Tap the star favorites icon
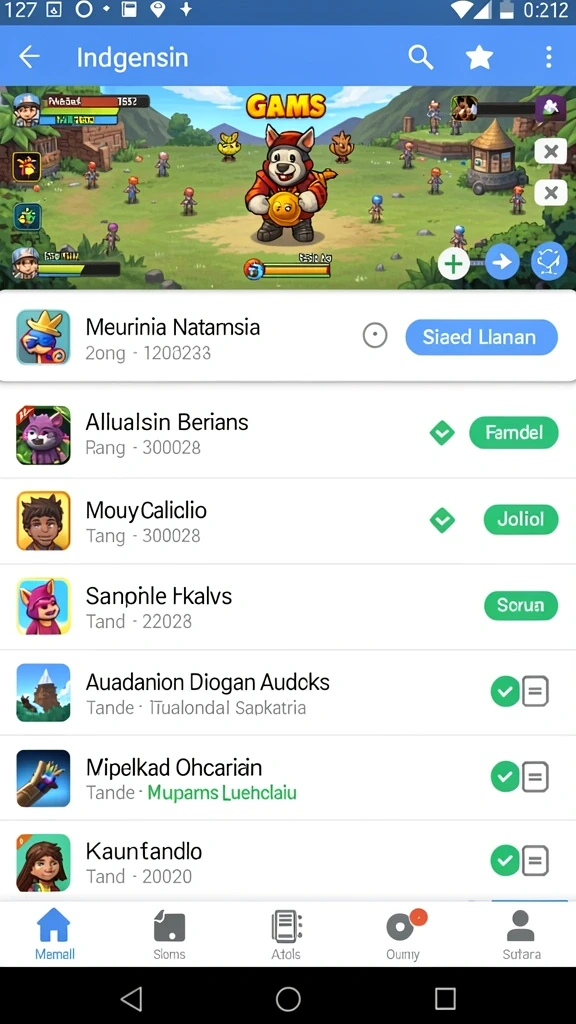This screenshot has height=1024, width=576. click(479, 57)
